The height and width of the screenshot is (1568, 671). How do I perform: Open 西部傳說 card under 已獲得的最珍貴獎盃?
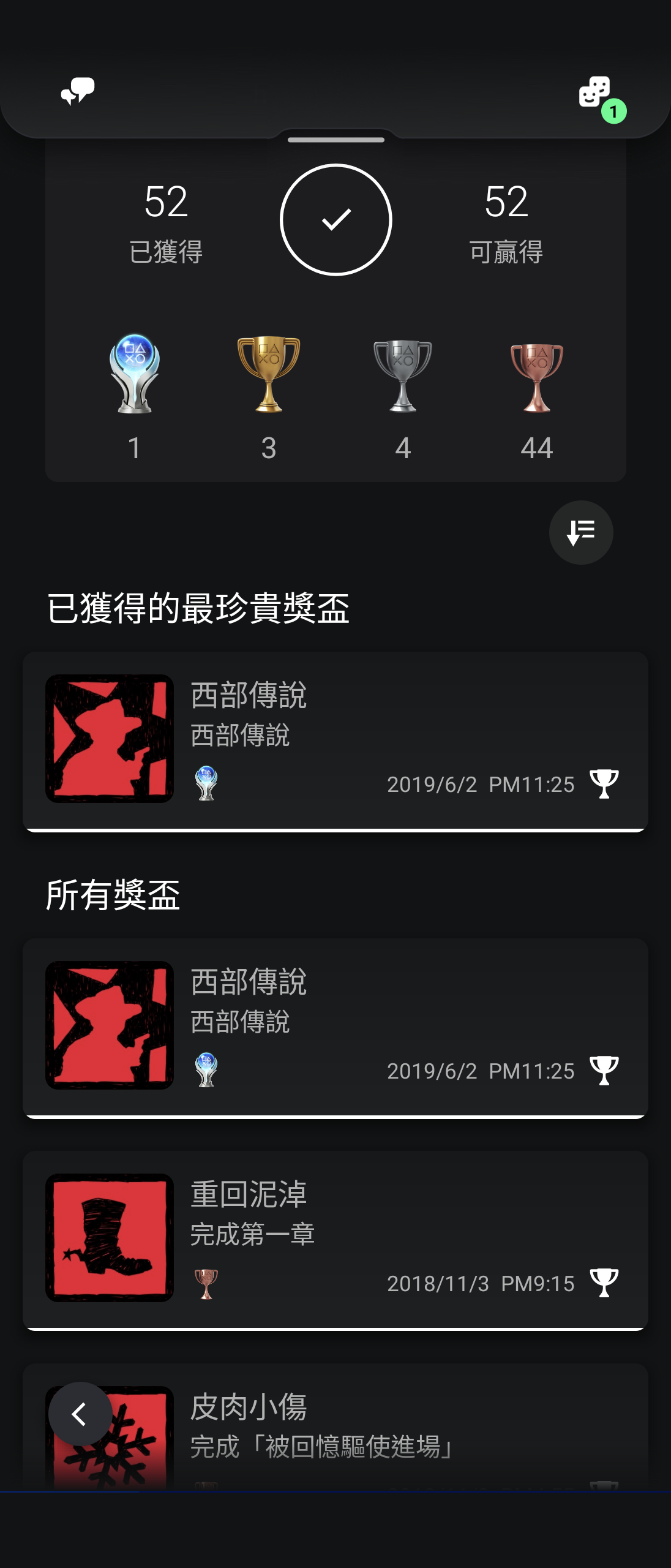[x=335, y=740]
